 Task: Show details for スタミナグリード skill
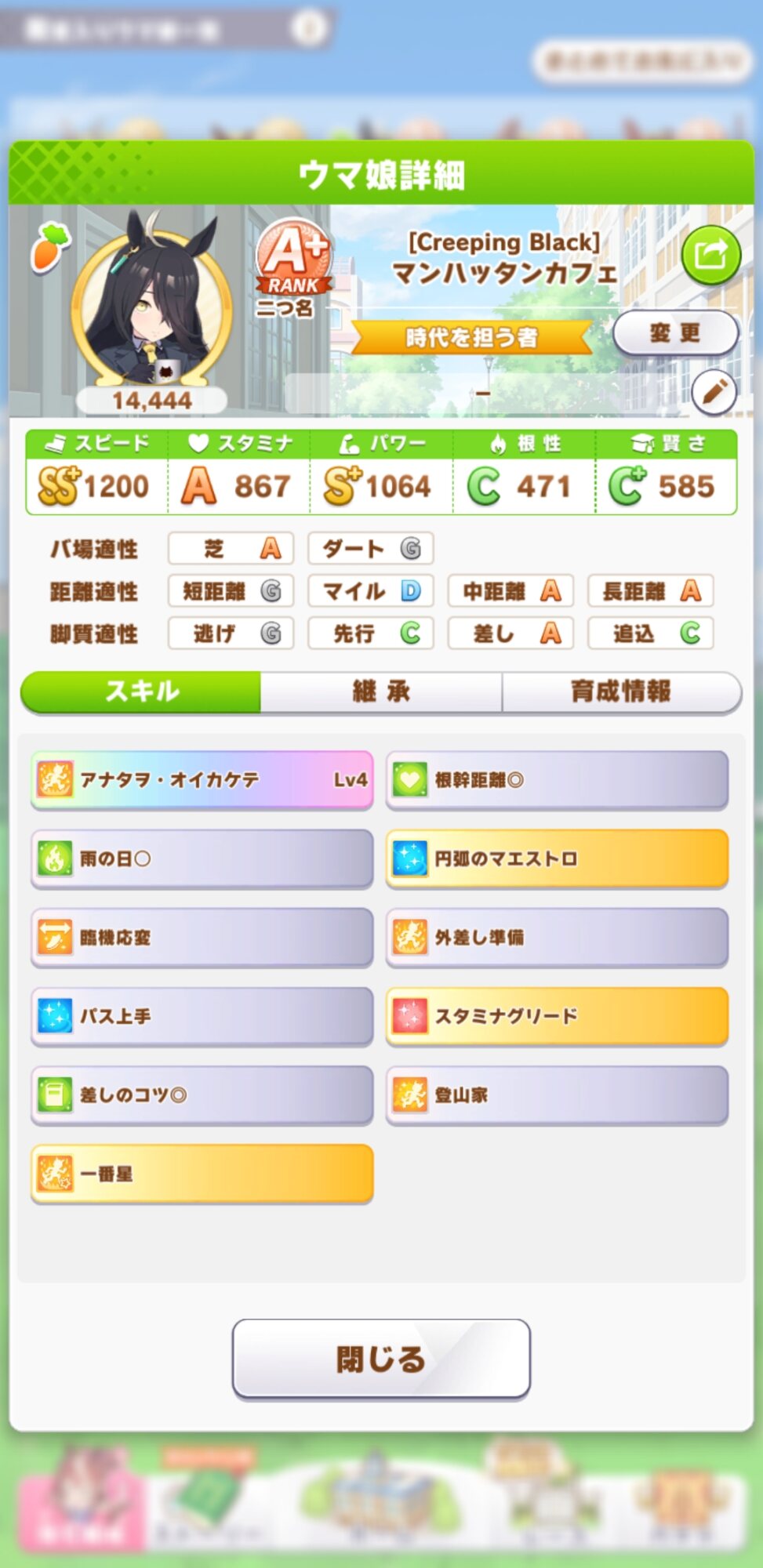coord(557,1016)
